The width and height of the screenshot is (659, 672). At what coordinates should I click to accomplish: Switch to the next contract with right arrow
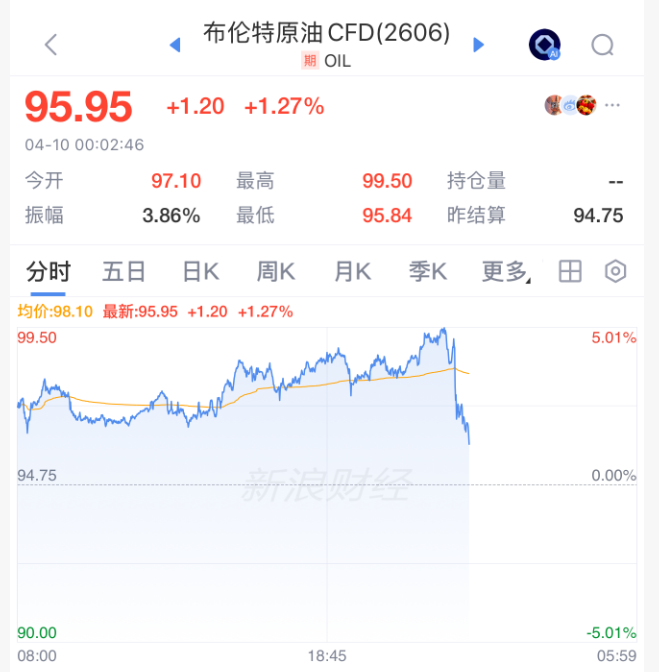tap(478, 44)
